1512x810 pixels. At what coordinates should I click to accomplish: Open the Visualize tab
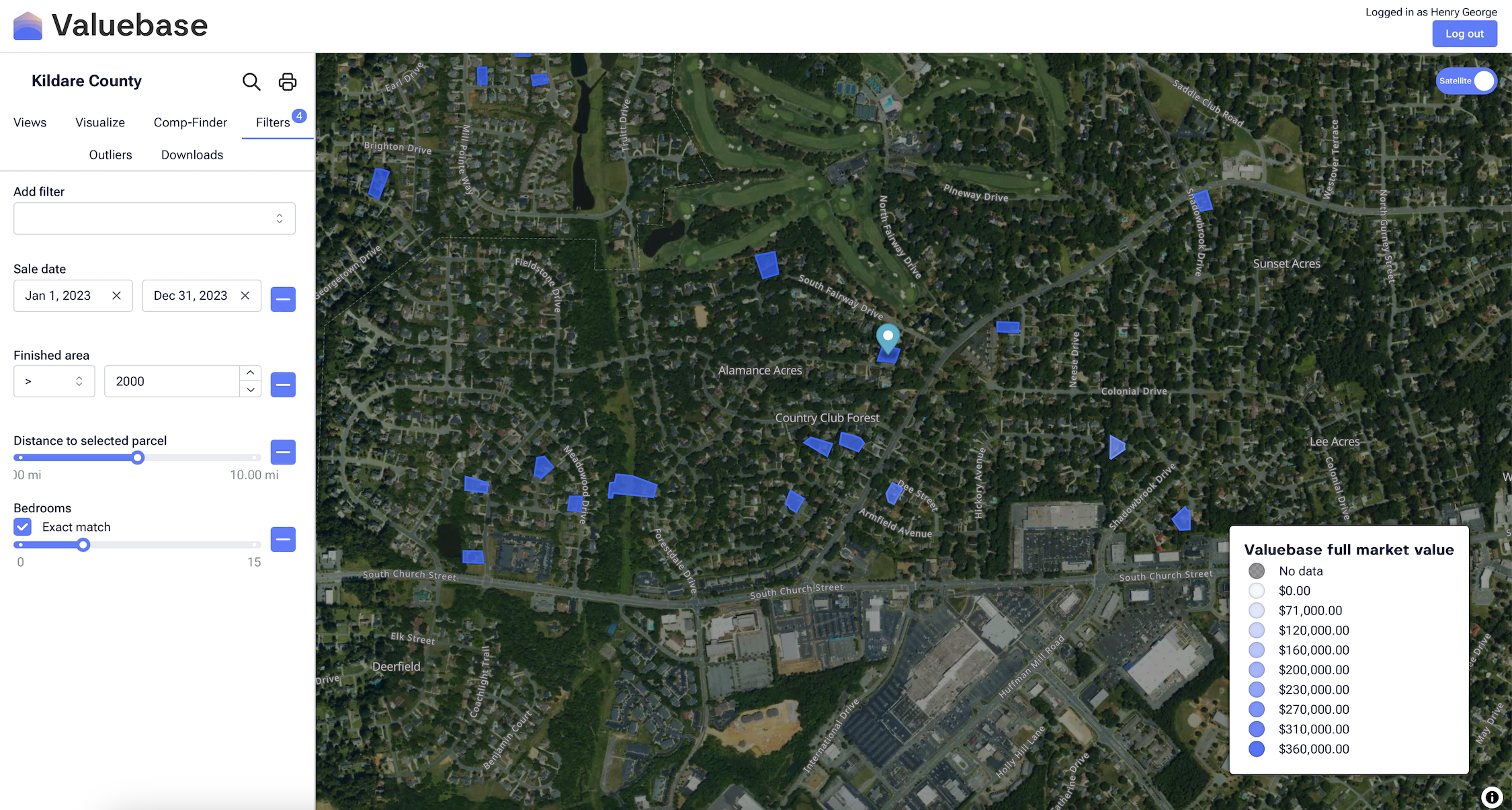(x=100, y=122)
